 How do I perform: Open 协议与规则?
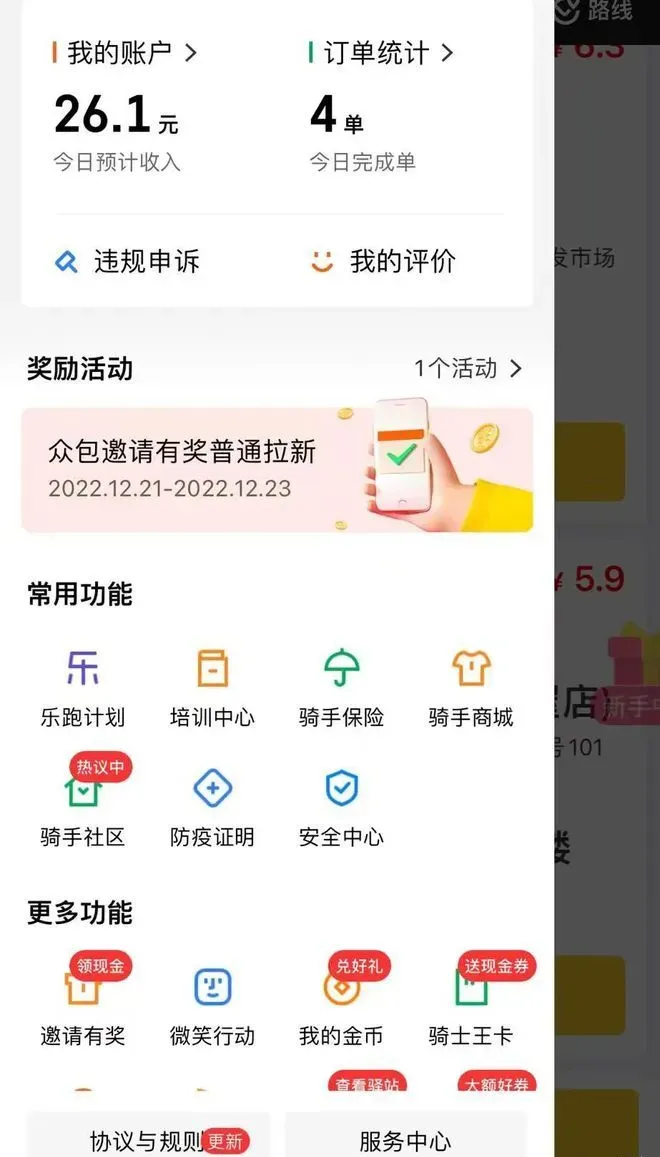coord(148,1140)
